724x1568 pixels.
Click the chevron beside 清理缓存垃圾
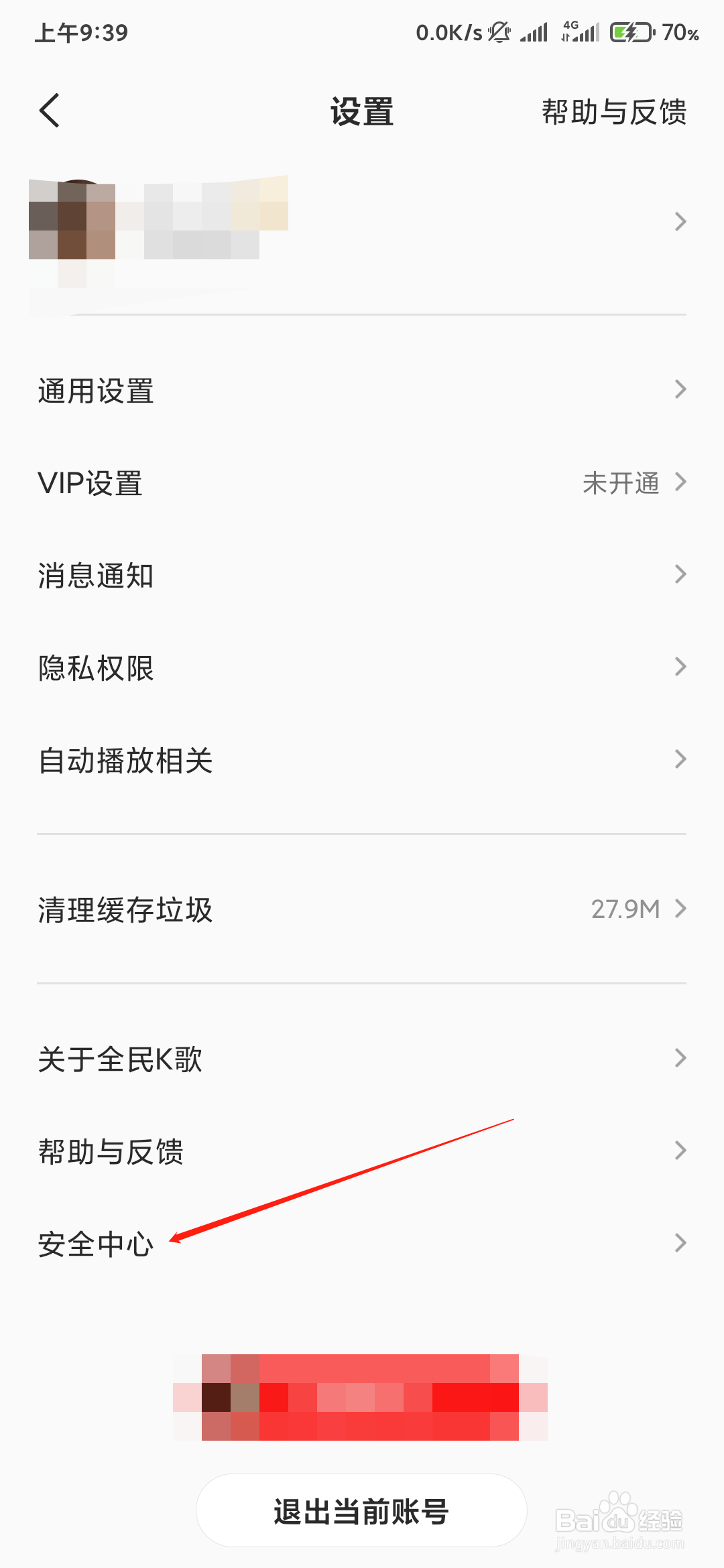[x=681, y=909]
